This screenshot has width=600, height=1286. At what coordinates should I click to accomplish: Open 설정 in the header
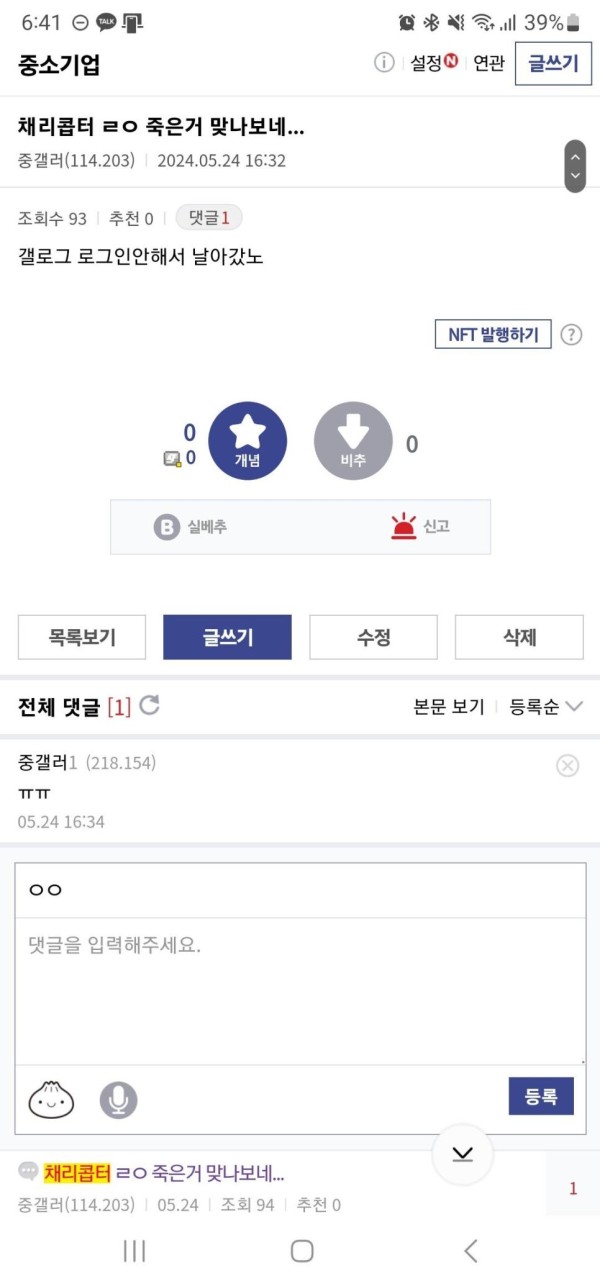point(434,63)
